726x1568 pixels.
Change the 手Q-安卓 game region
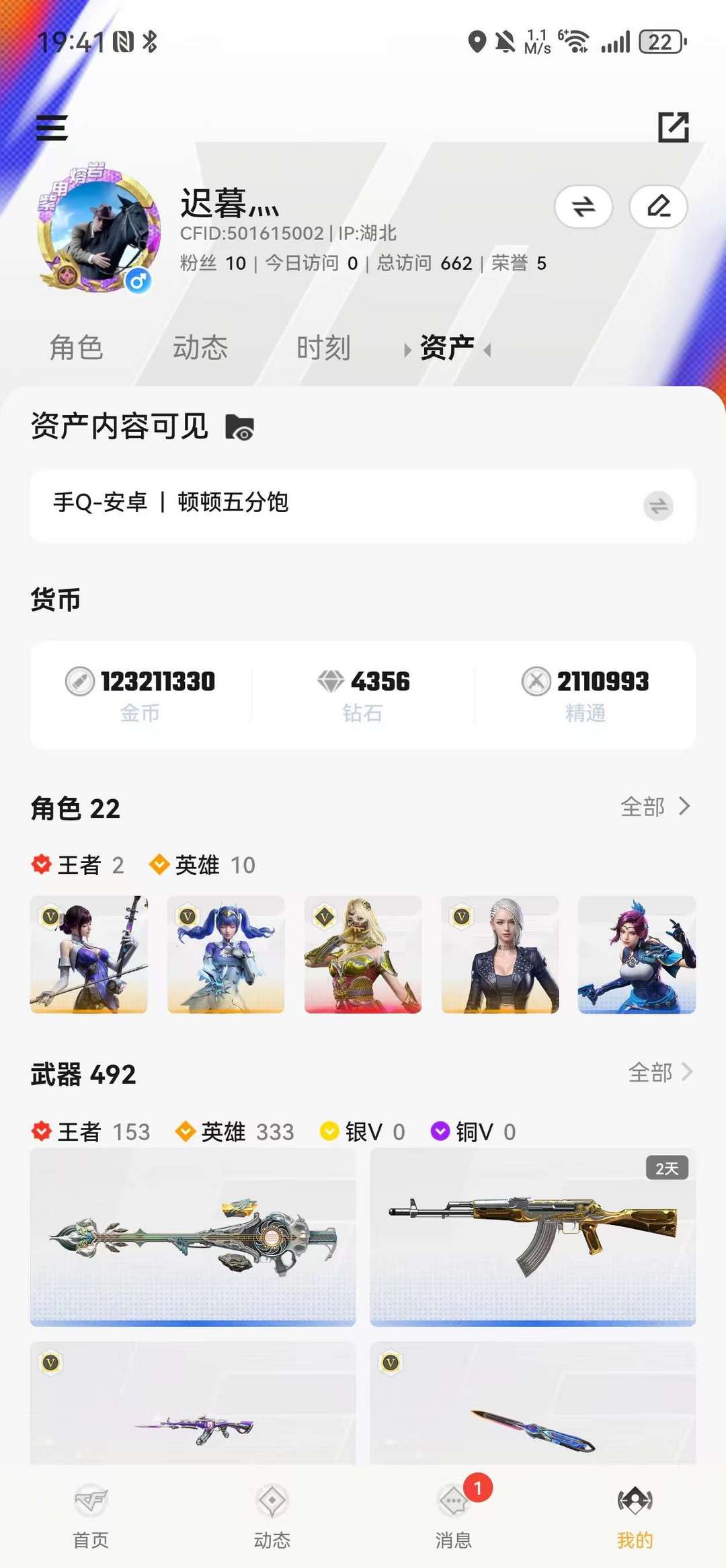point(658,506)
